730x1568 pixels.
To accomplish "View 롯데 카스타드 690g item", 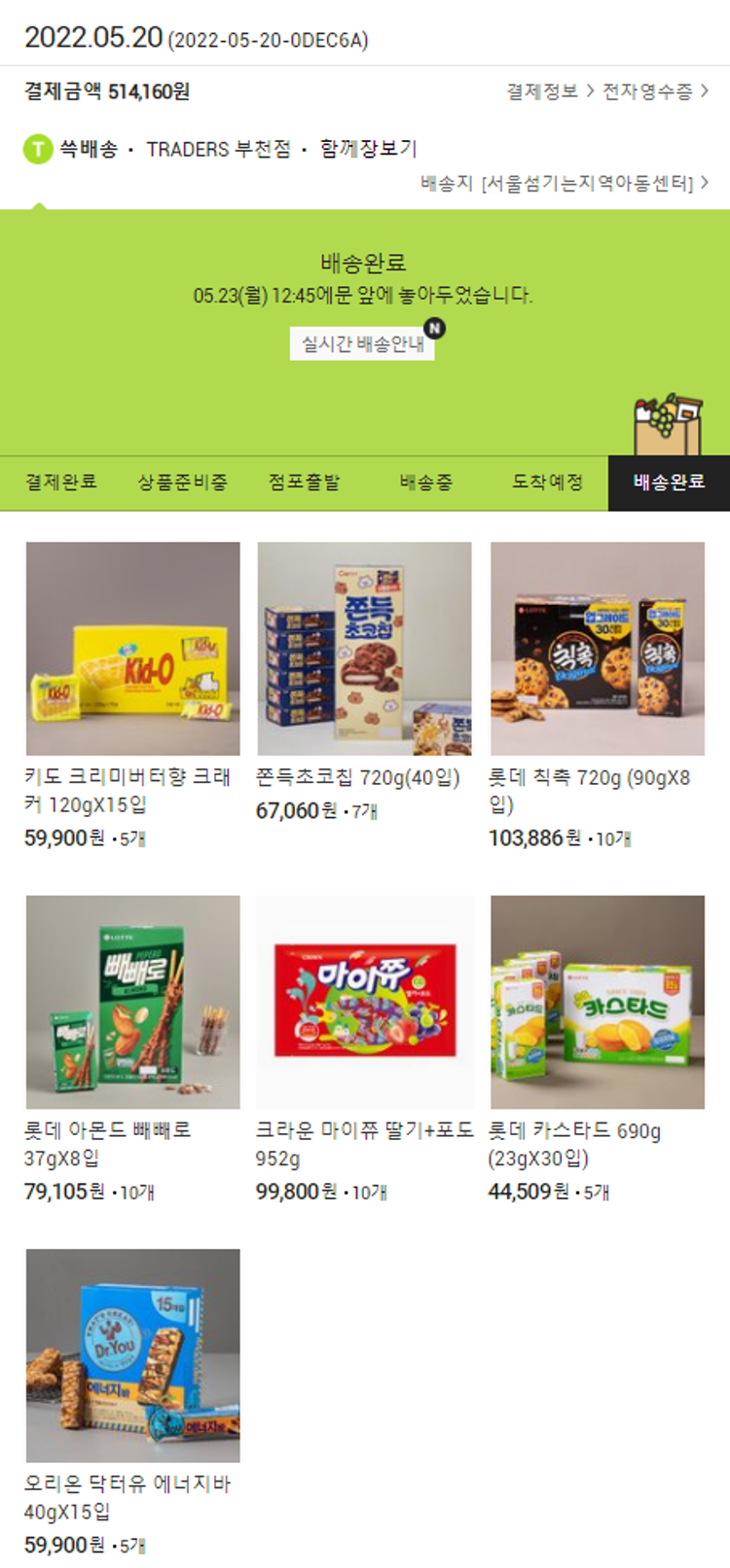I will [597, 1002].
